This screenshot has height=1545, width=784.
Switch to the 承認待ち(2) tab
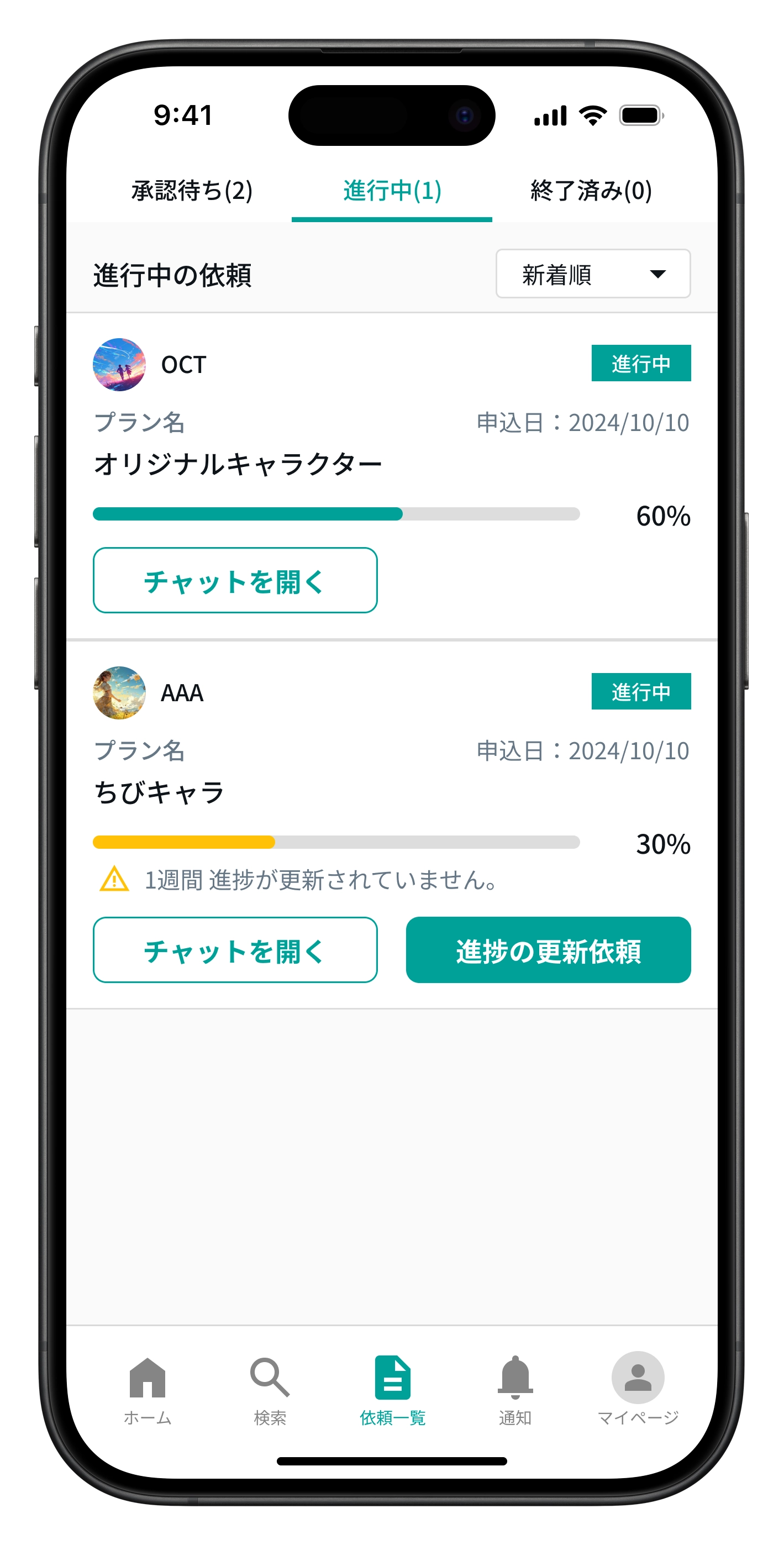(x=192, y=191)
